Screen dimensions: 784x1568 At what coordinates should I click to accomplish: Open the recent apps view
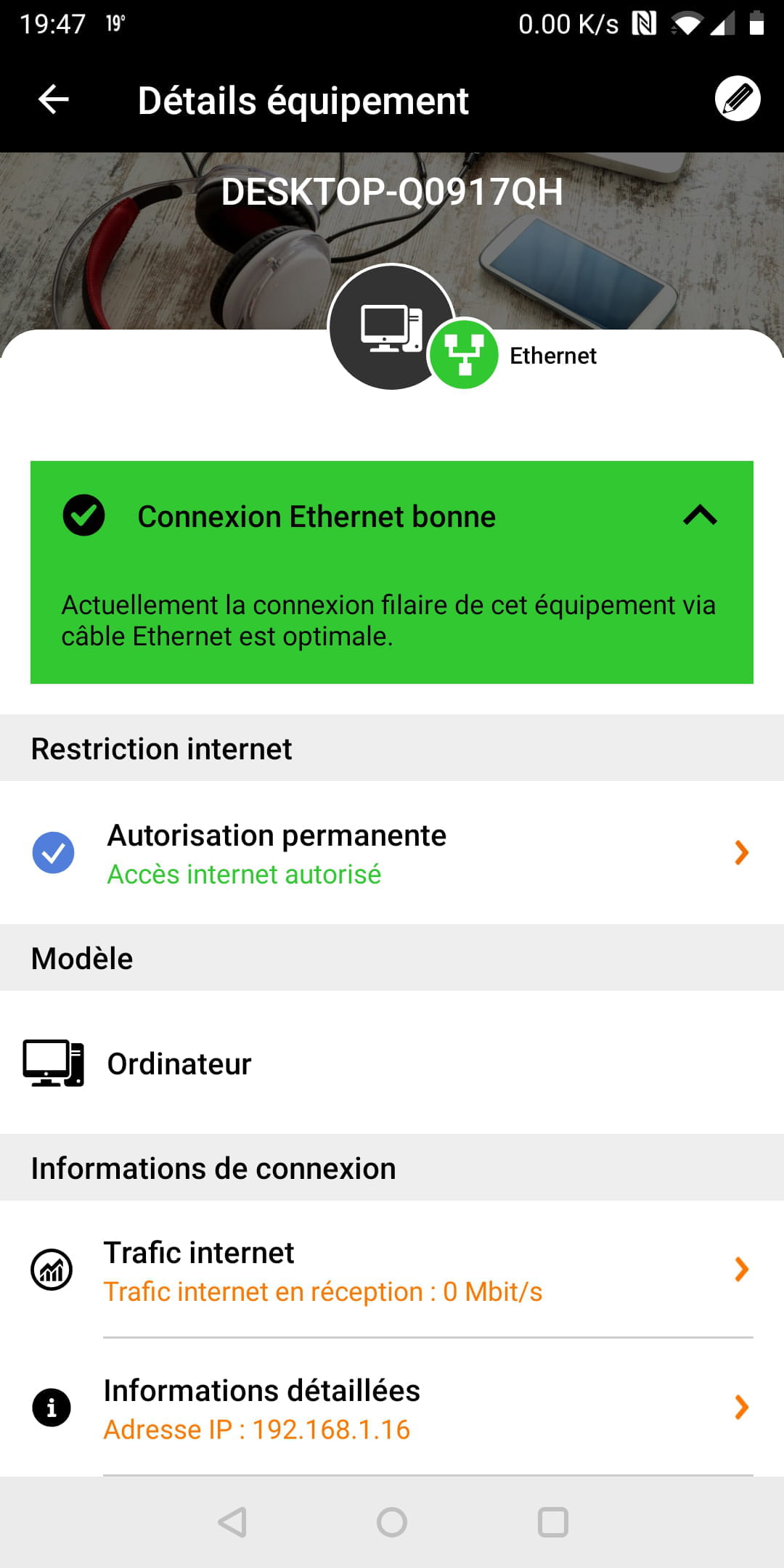[x=552, y=1522]
